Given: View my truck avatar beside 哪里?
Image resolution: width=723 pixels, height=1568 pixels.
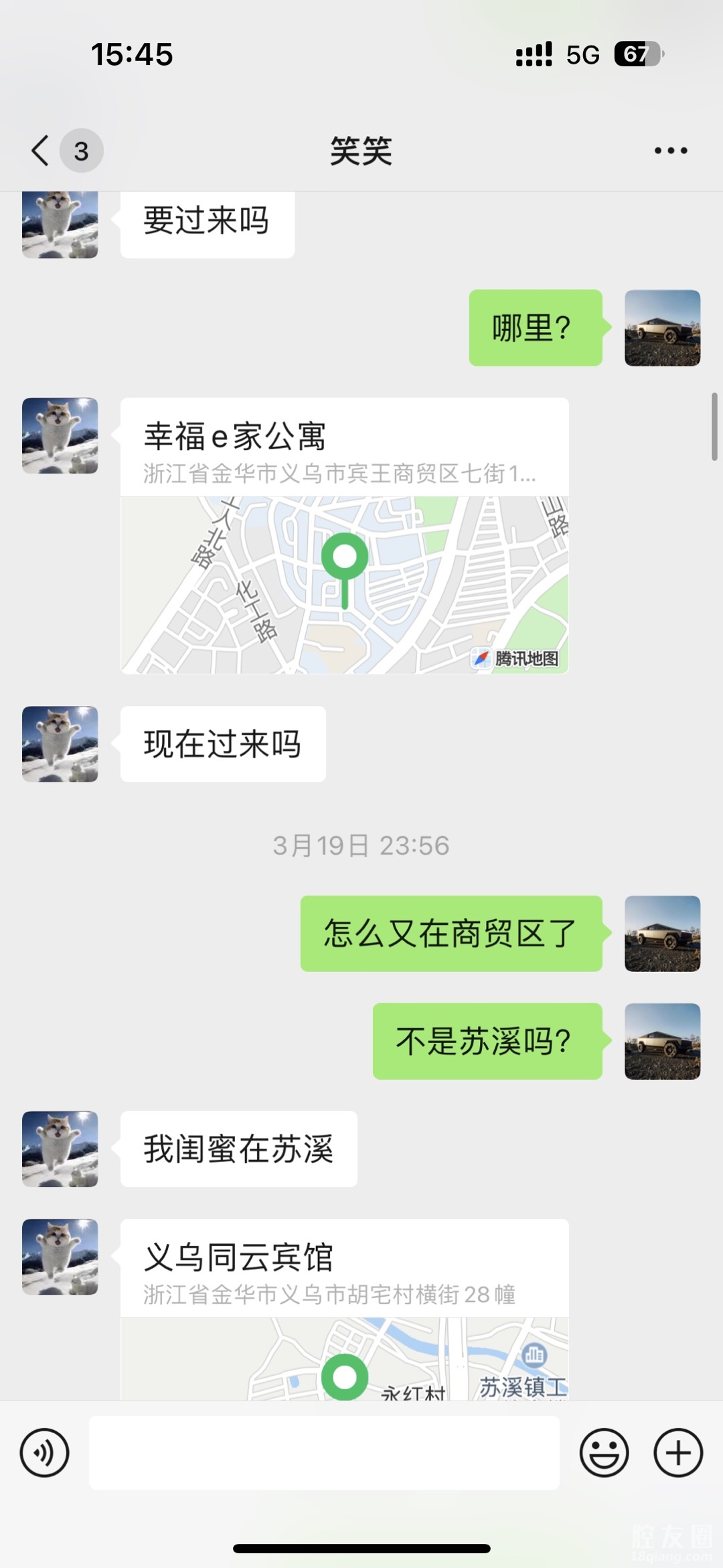Looking at the screenshot, I should [x=662, y=328].
